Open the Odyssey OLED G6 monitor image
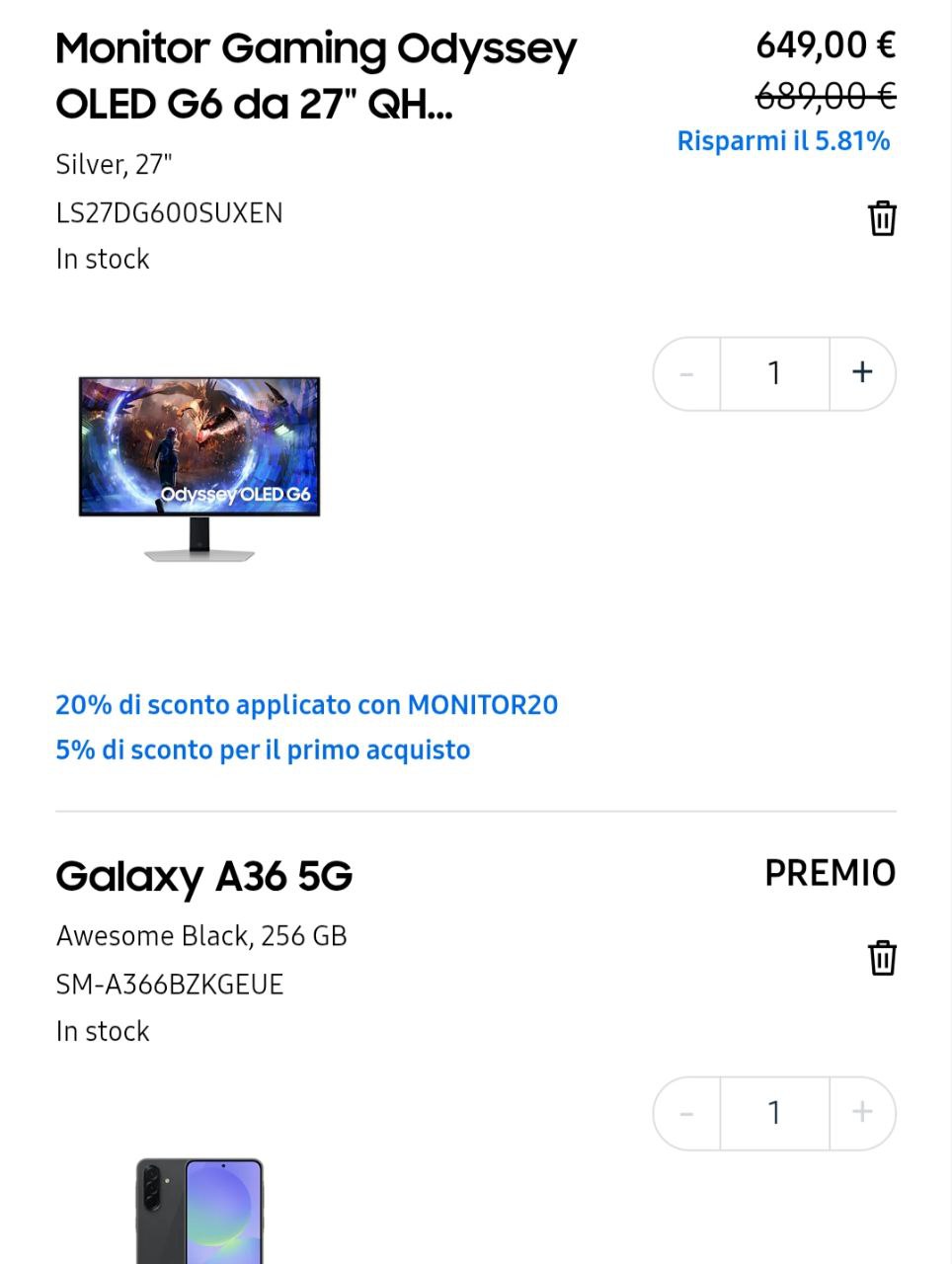The width and height of the screenshot is (952, 1264). [x=199, y=468]
